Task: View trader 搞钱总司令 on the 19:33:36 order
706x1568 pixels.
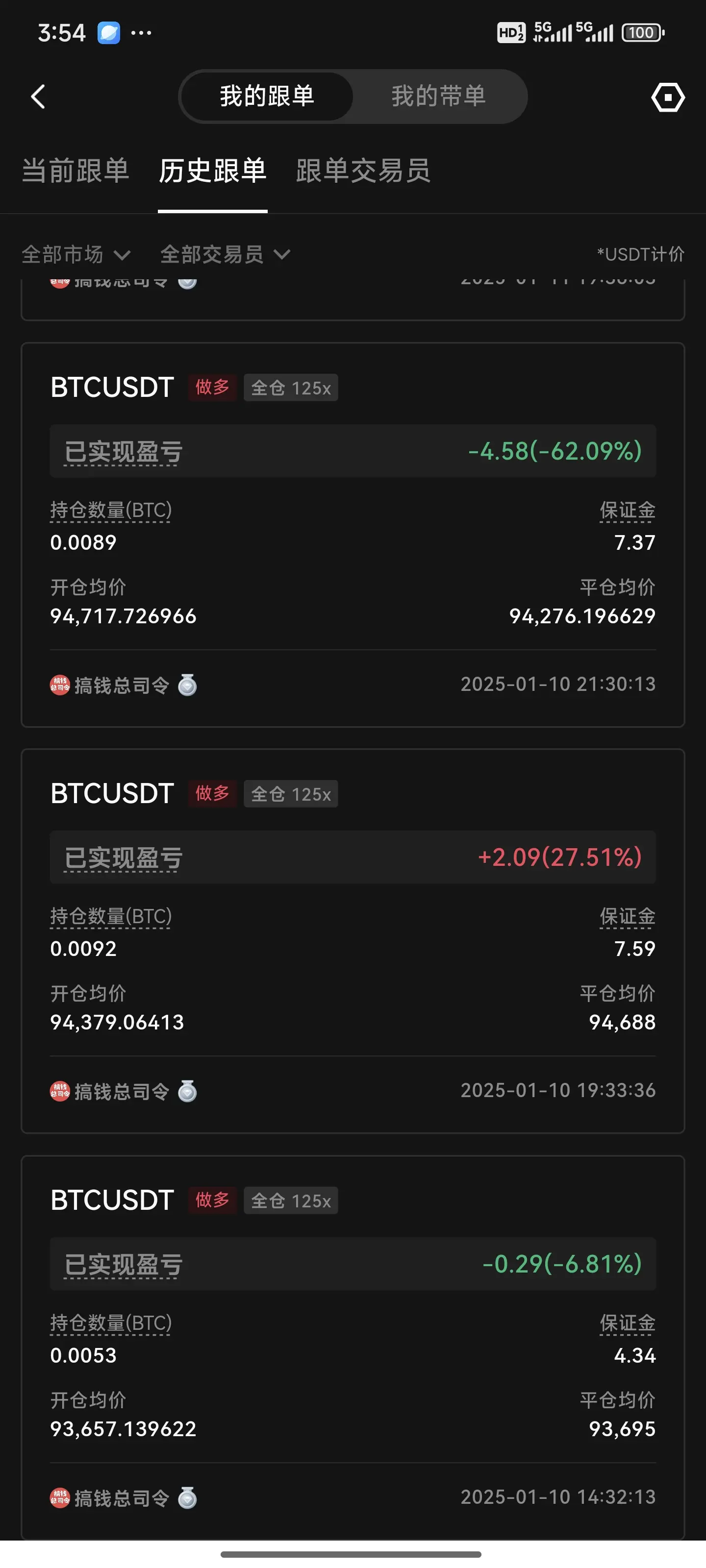Action: [x=122, y=1091]
